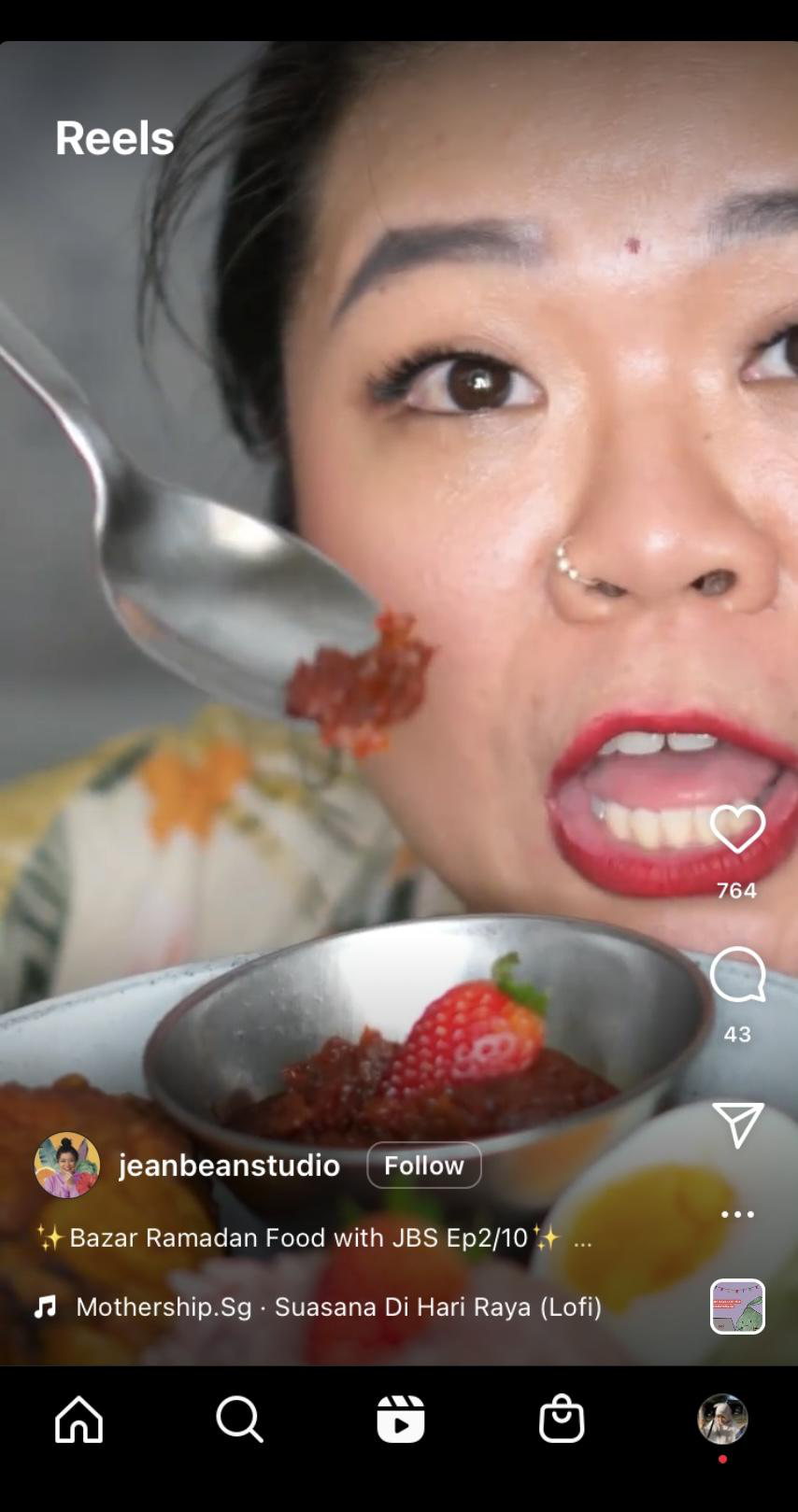Open the comments on this reel

pyautogui.click(x=737, y=975)
